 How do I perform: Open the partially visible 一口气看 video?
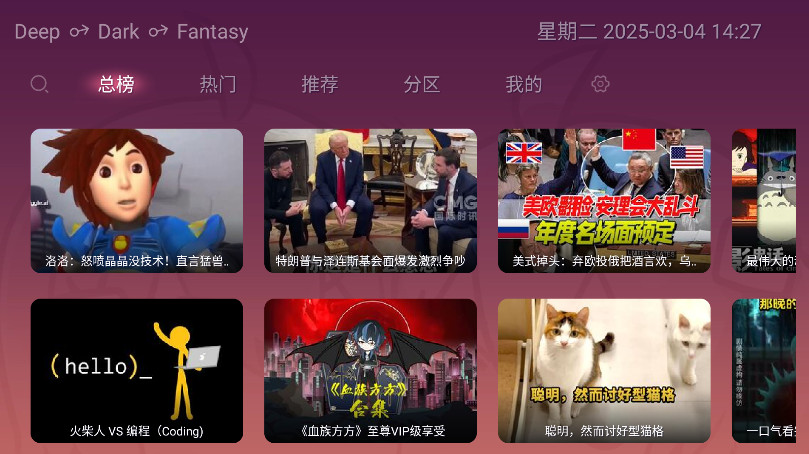coord(770,370)
